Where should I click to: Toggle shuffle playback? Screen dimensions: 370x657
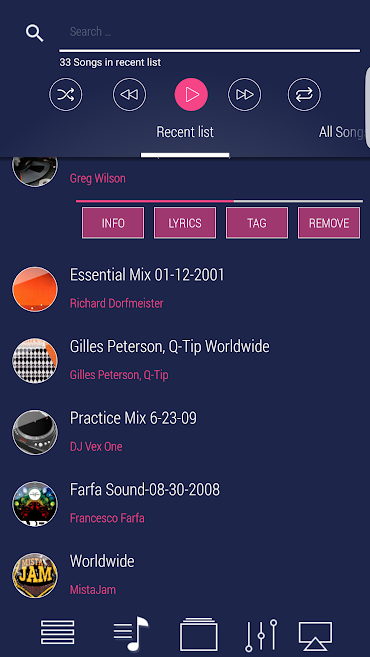tap(66, 95)
